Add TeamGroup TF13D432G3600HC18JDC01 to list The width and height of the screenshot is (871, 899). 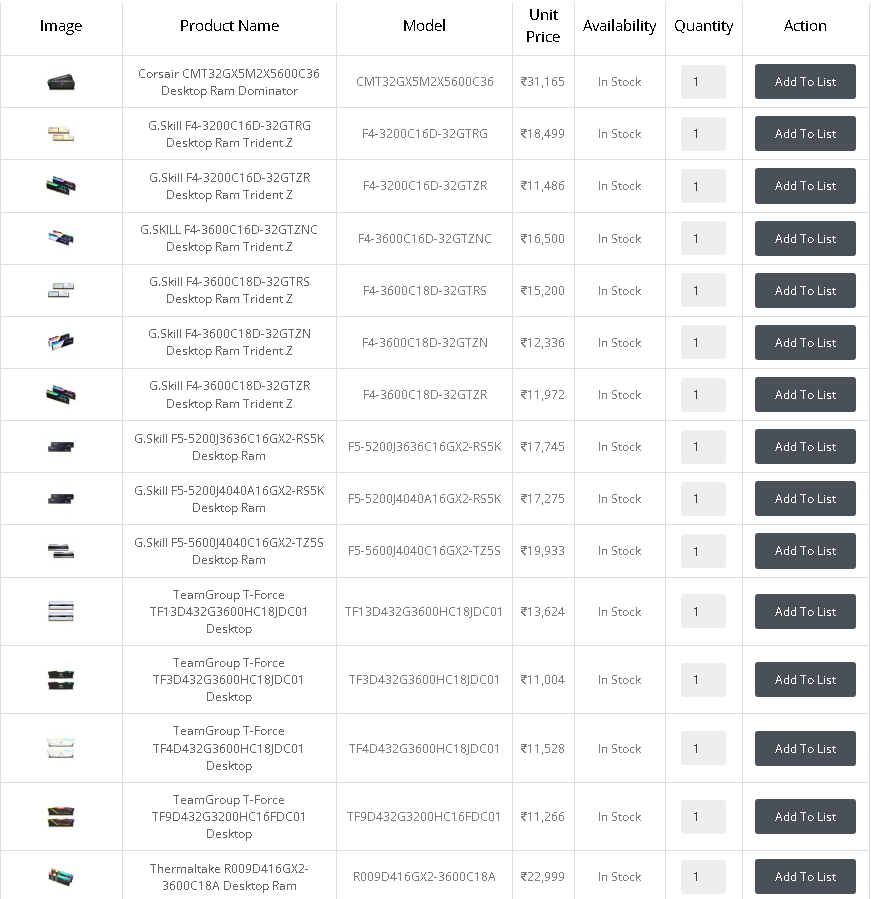(805, 612)
